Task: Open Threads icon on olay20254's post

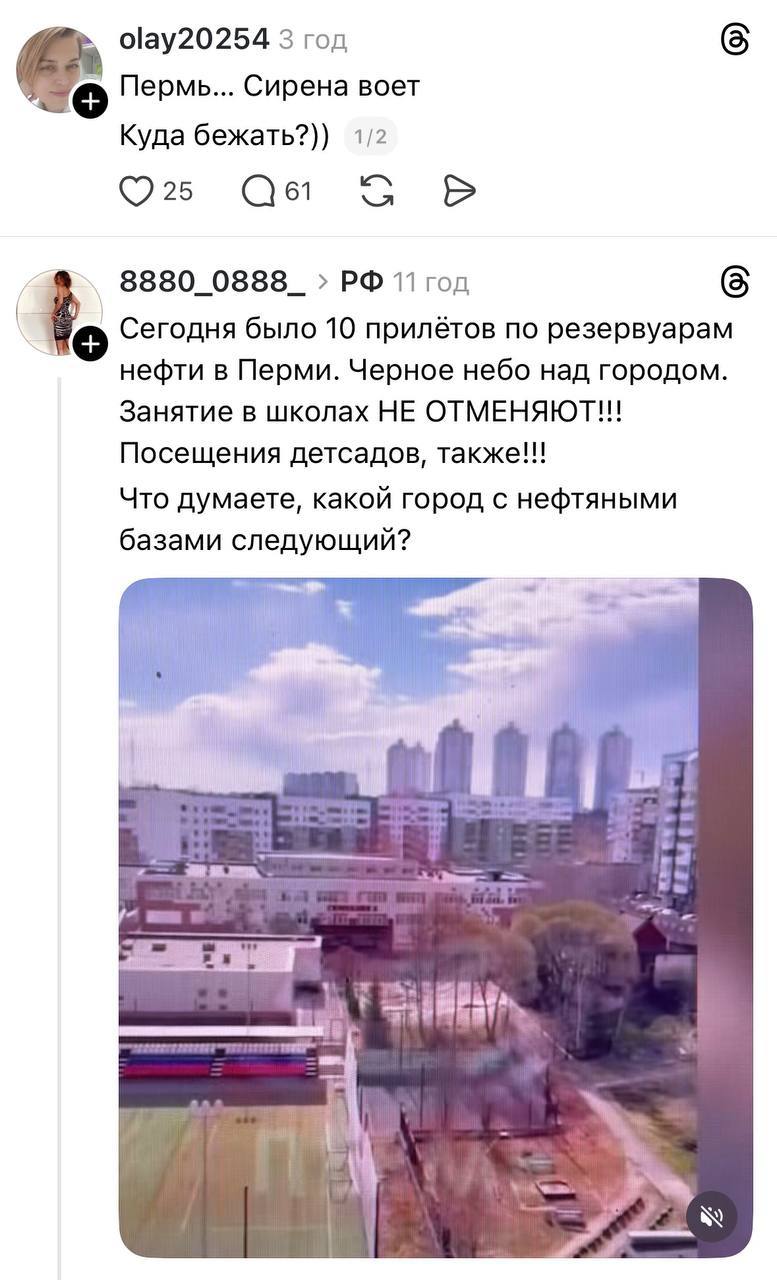Action: [735, 40]
